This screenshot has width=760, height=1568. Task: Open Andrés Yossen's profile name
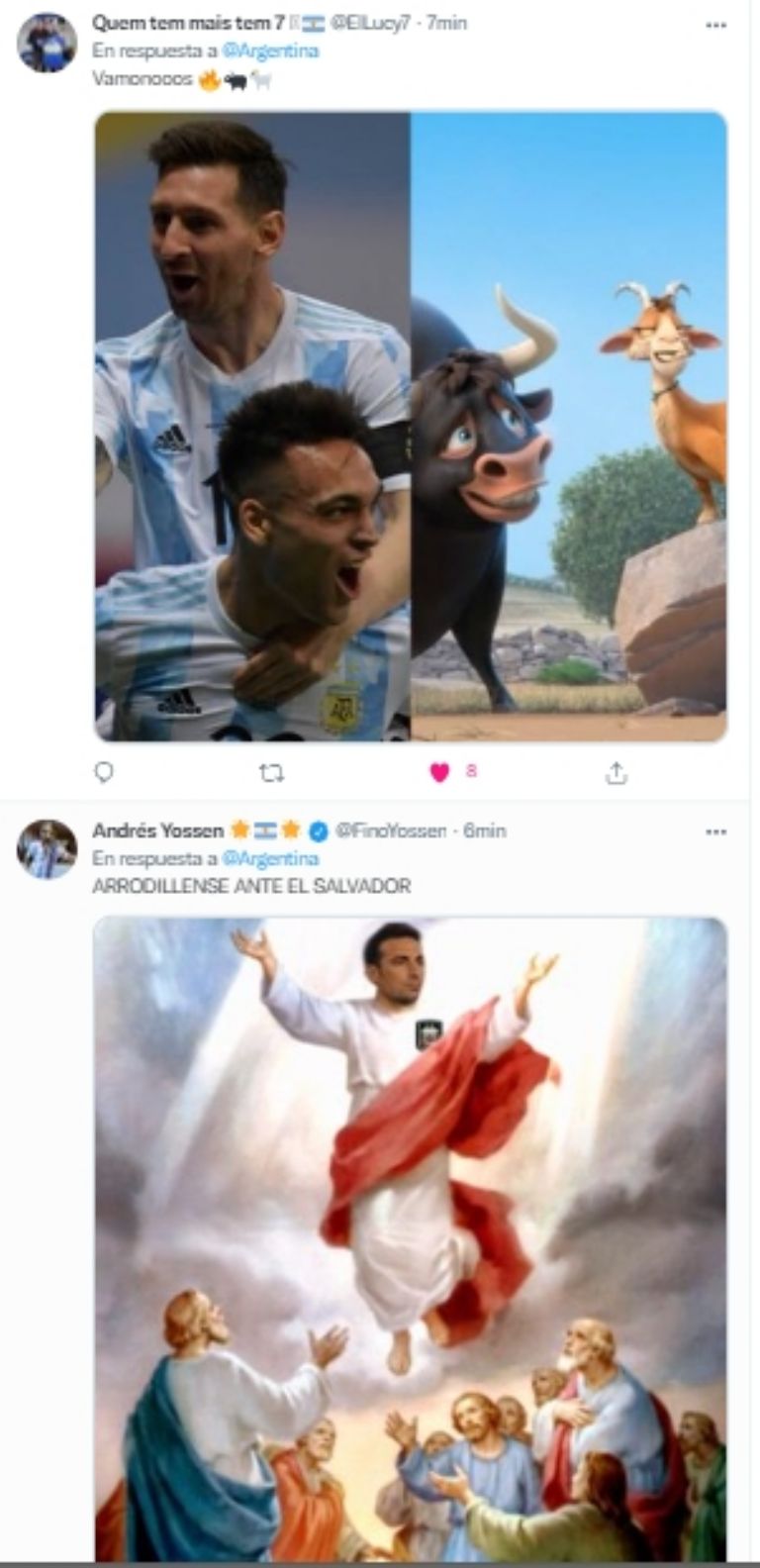[x=157, y=831]
